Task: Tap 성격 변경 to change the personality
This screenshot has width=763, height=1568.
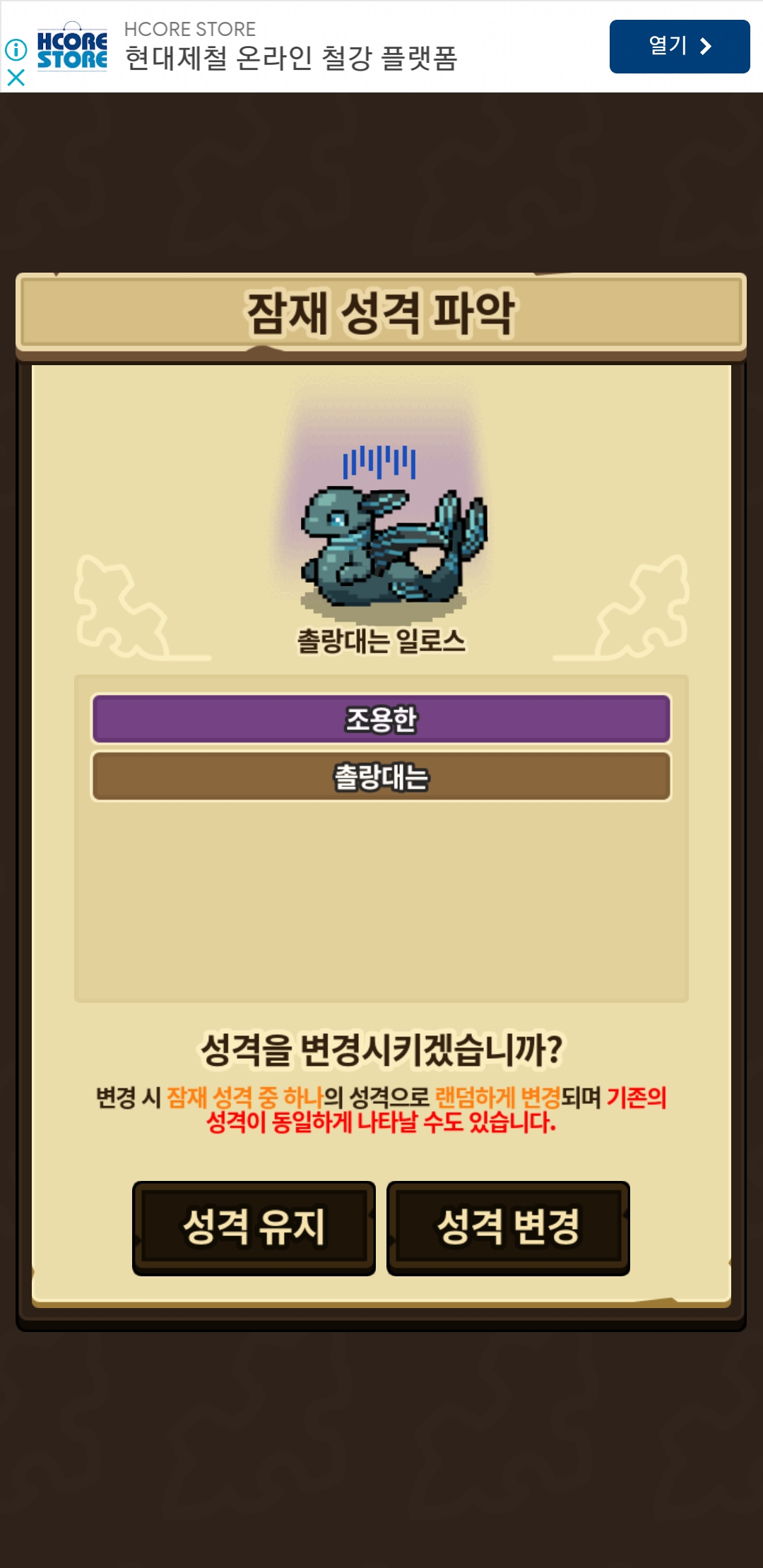Action: click(508, 1228)
